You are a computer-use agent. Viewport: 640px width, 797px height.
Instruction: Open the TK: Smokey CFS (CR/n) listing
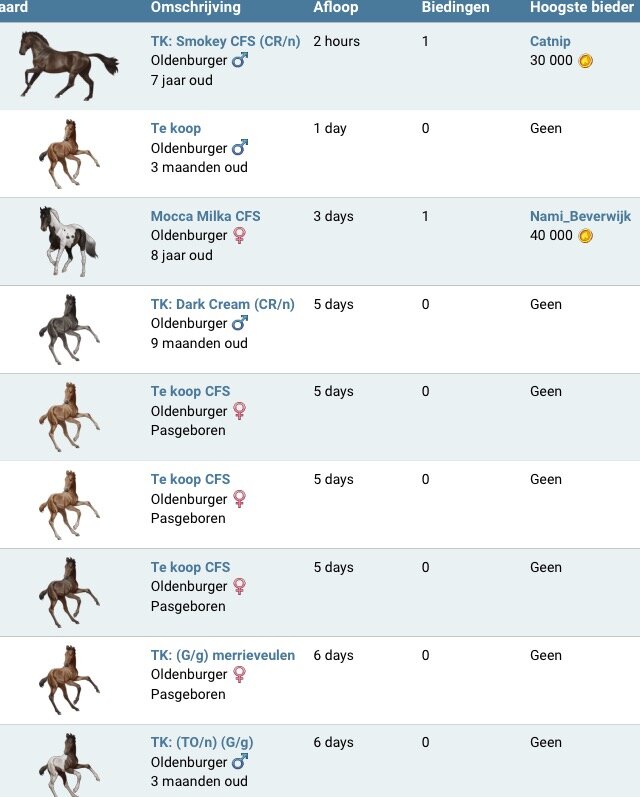(x=225, y=42)
